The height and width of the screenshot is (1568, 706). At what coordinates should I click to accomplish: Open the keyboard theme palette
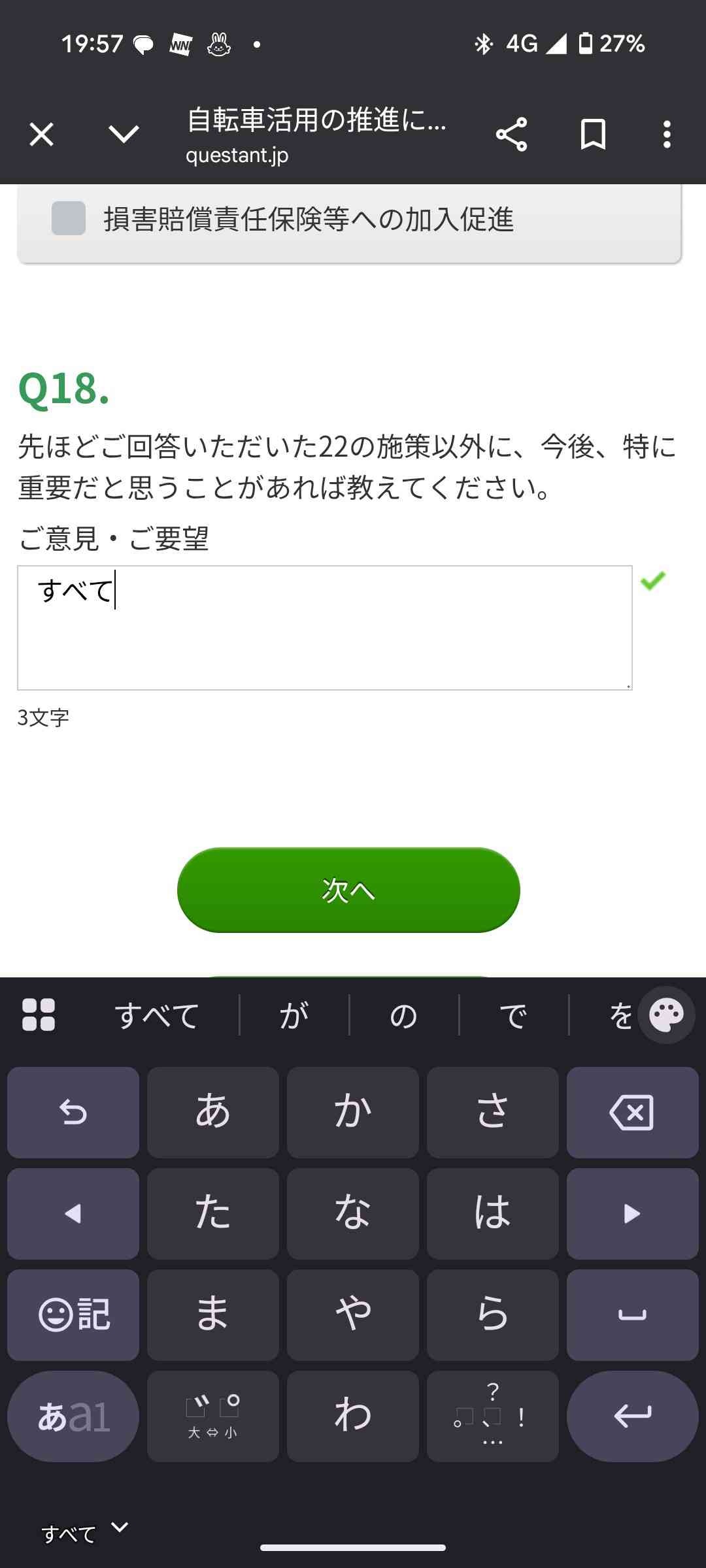point(666,1015)
